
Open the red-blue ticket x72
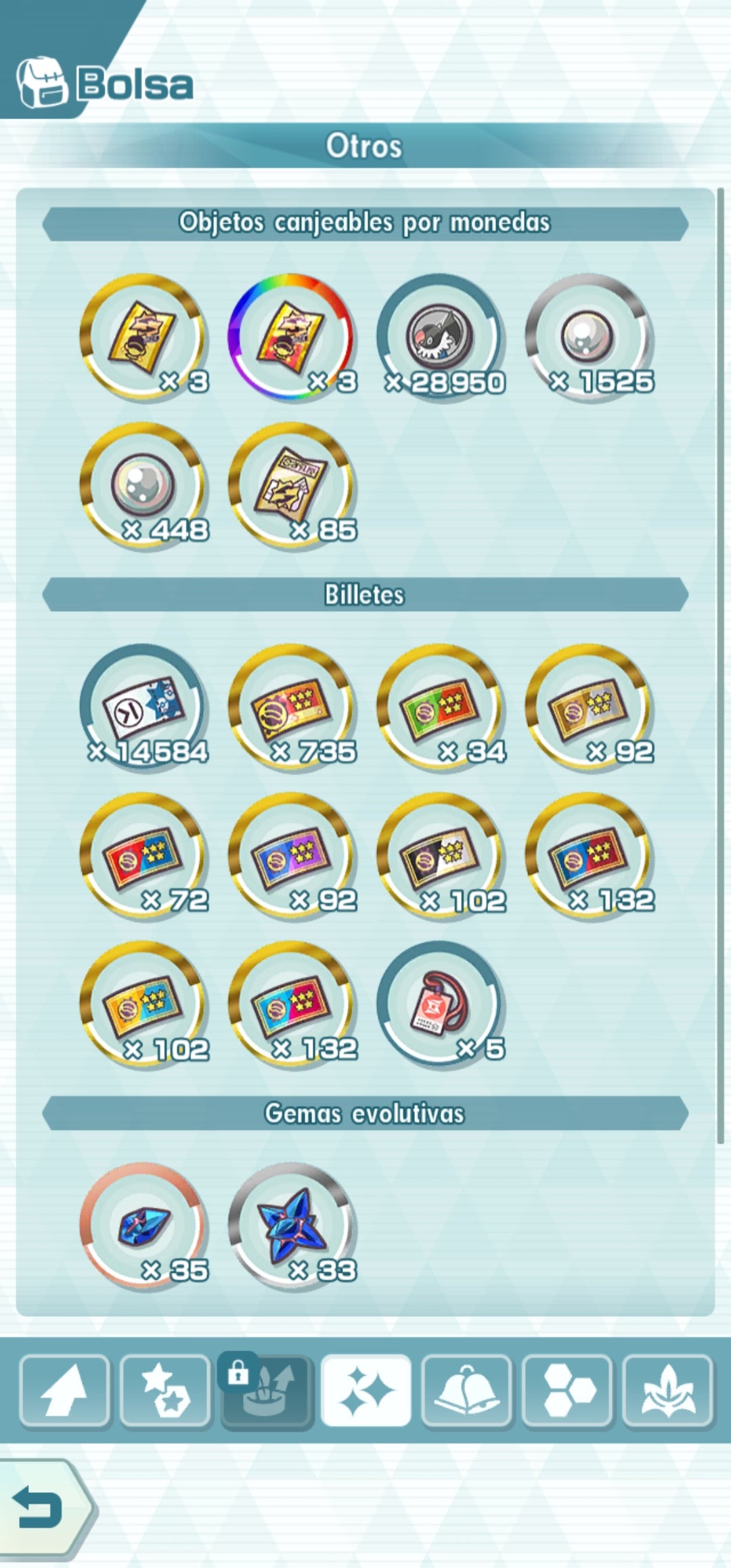point(143,856)
